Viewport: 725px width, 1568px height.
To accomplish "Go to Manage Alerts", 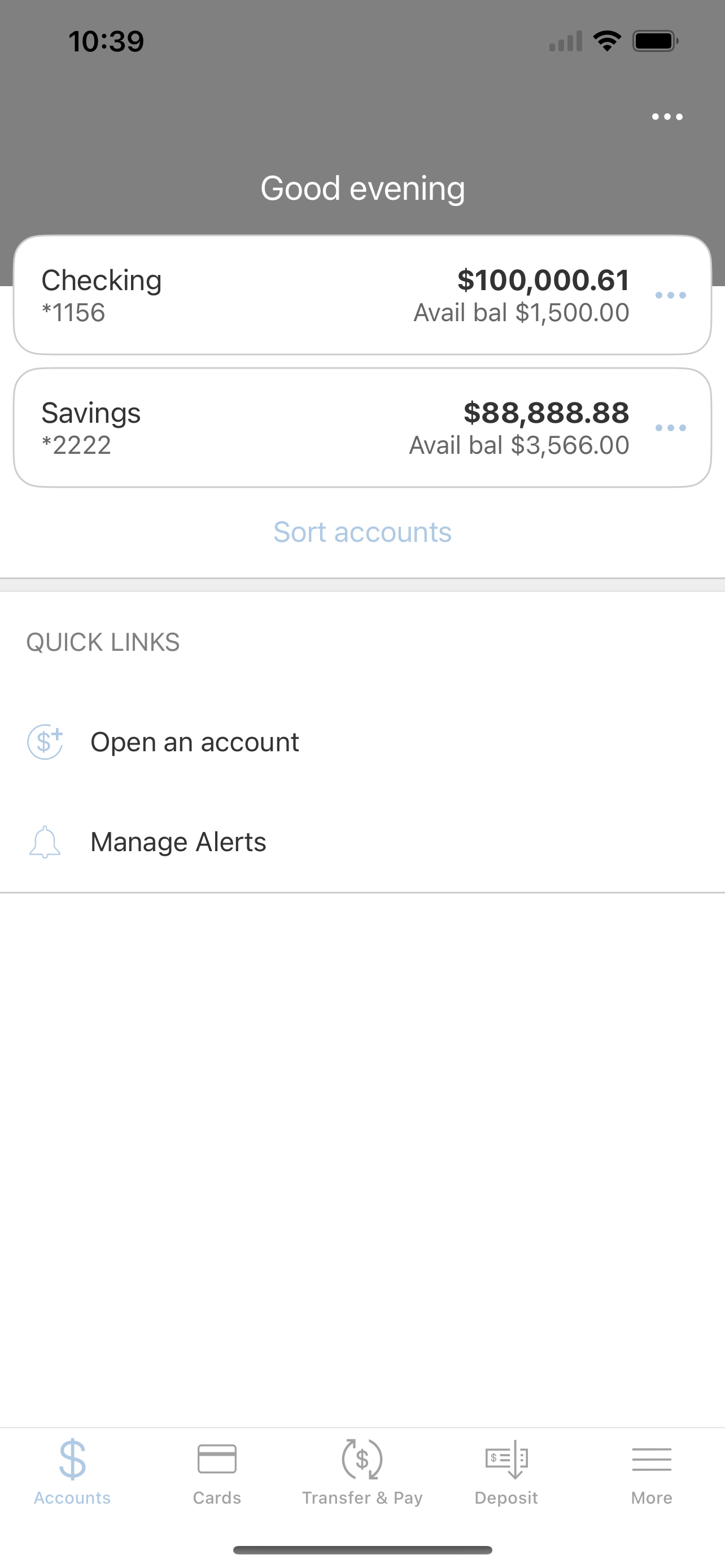I will [362, 843].
